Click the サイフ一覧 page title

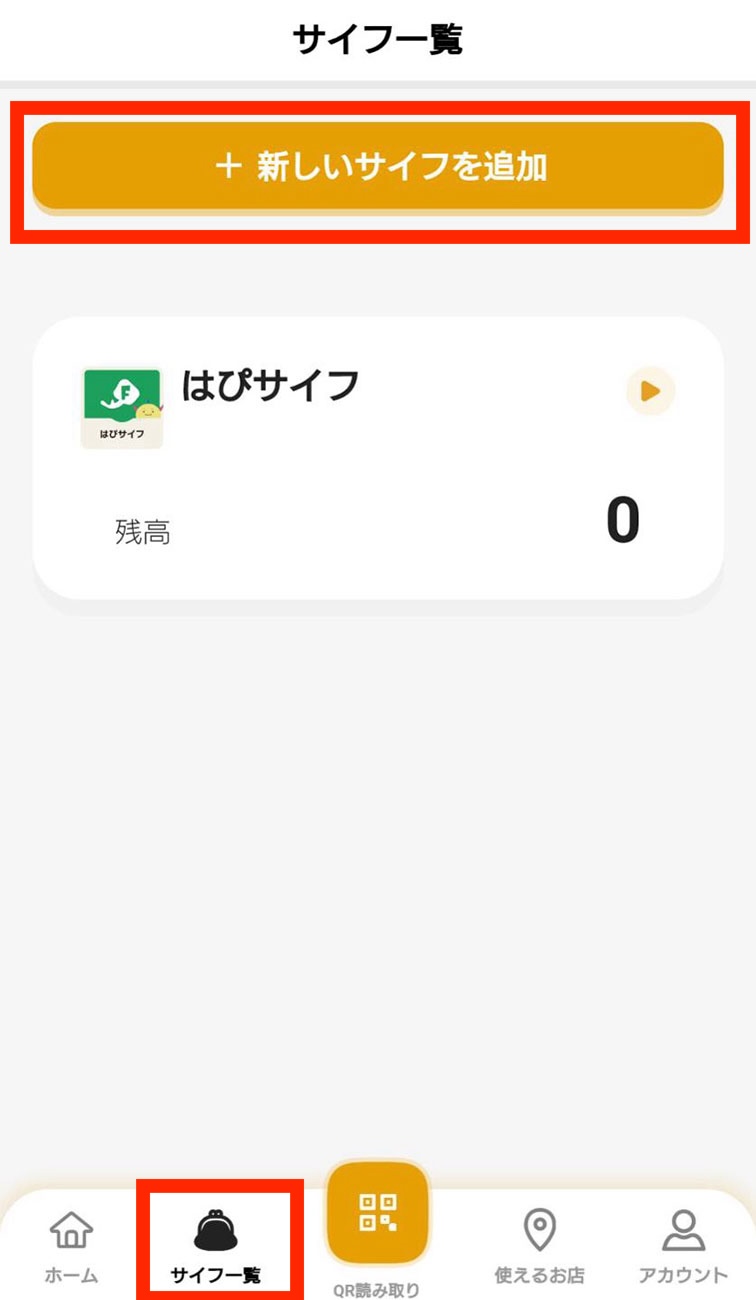pos(378,35)
